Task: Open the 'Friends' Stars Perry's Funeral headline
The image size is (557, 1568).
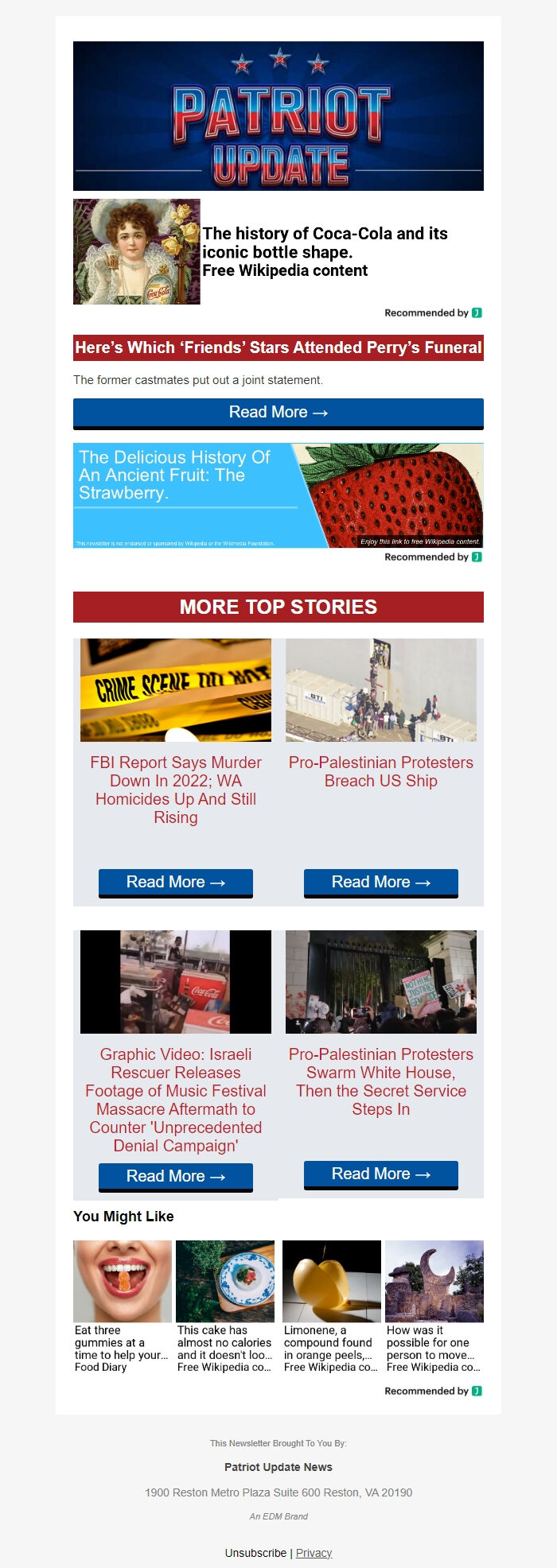Action: [278, 347]
